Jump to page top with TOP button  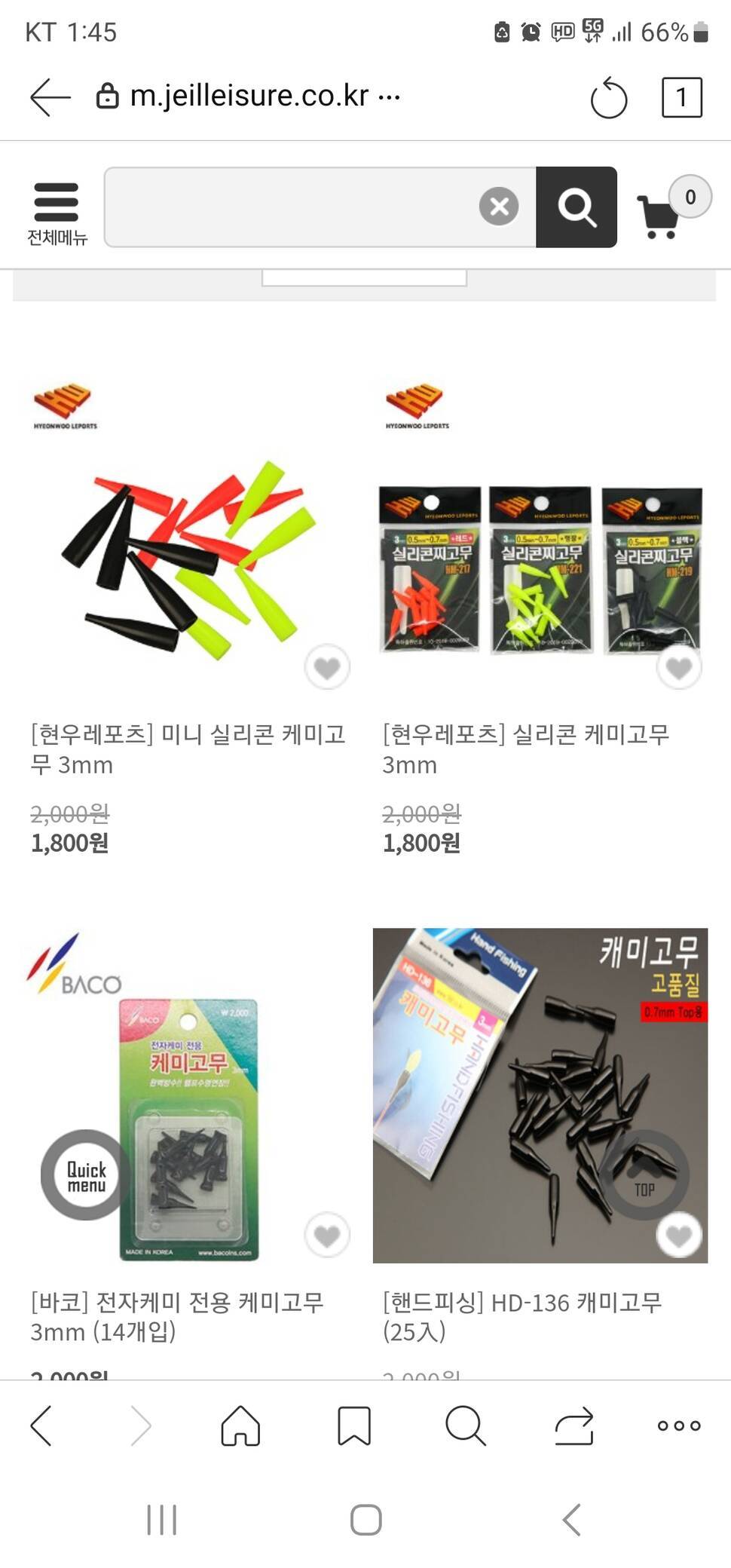pyautogui.click(x=644, y=1175)
